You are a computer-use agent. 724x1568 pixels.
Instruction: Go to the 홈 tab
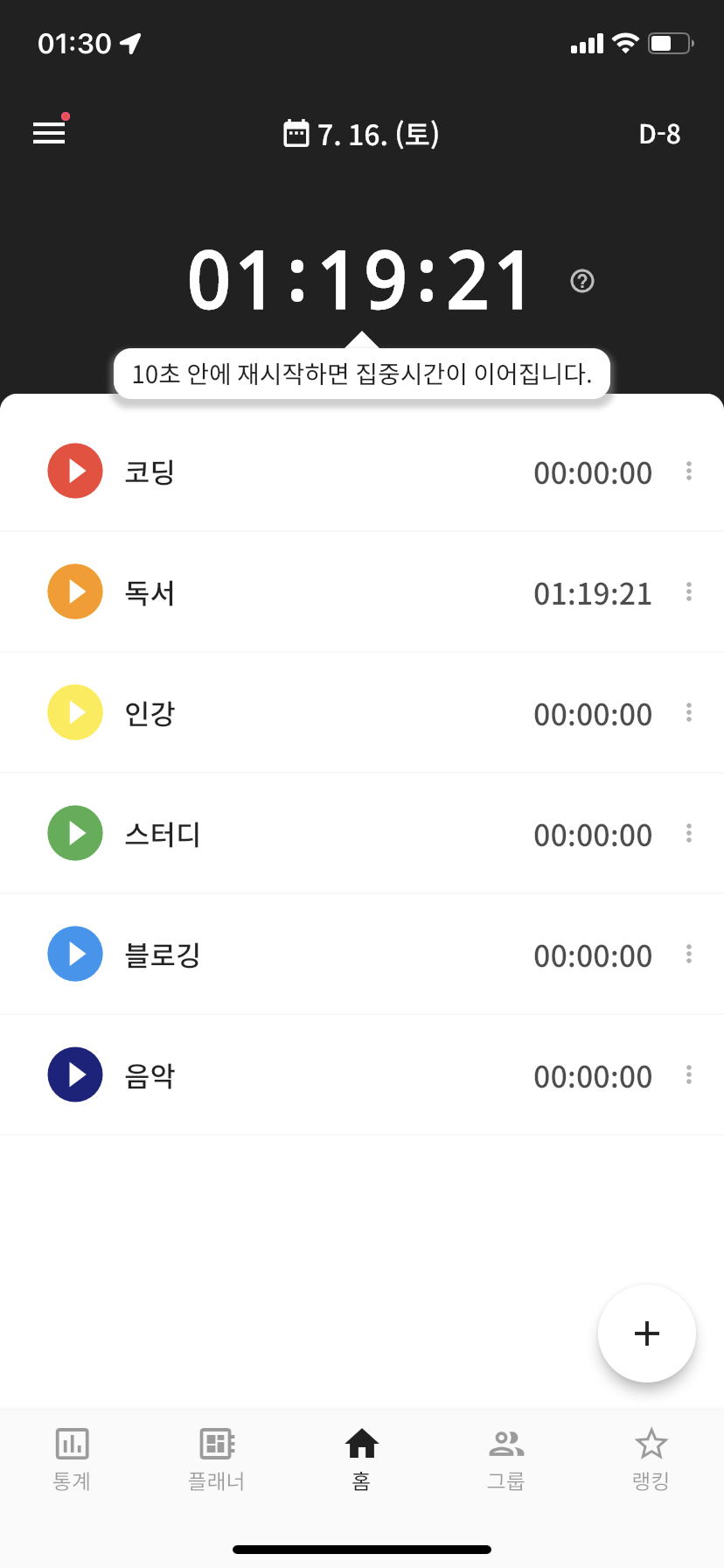362,1459
